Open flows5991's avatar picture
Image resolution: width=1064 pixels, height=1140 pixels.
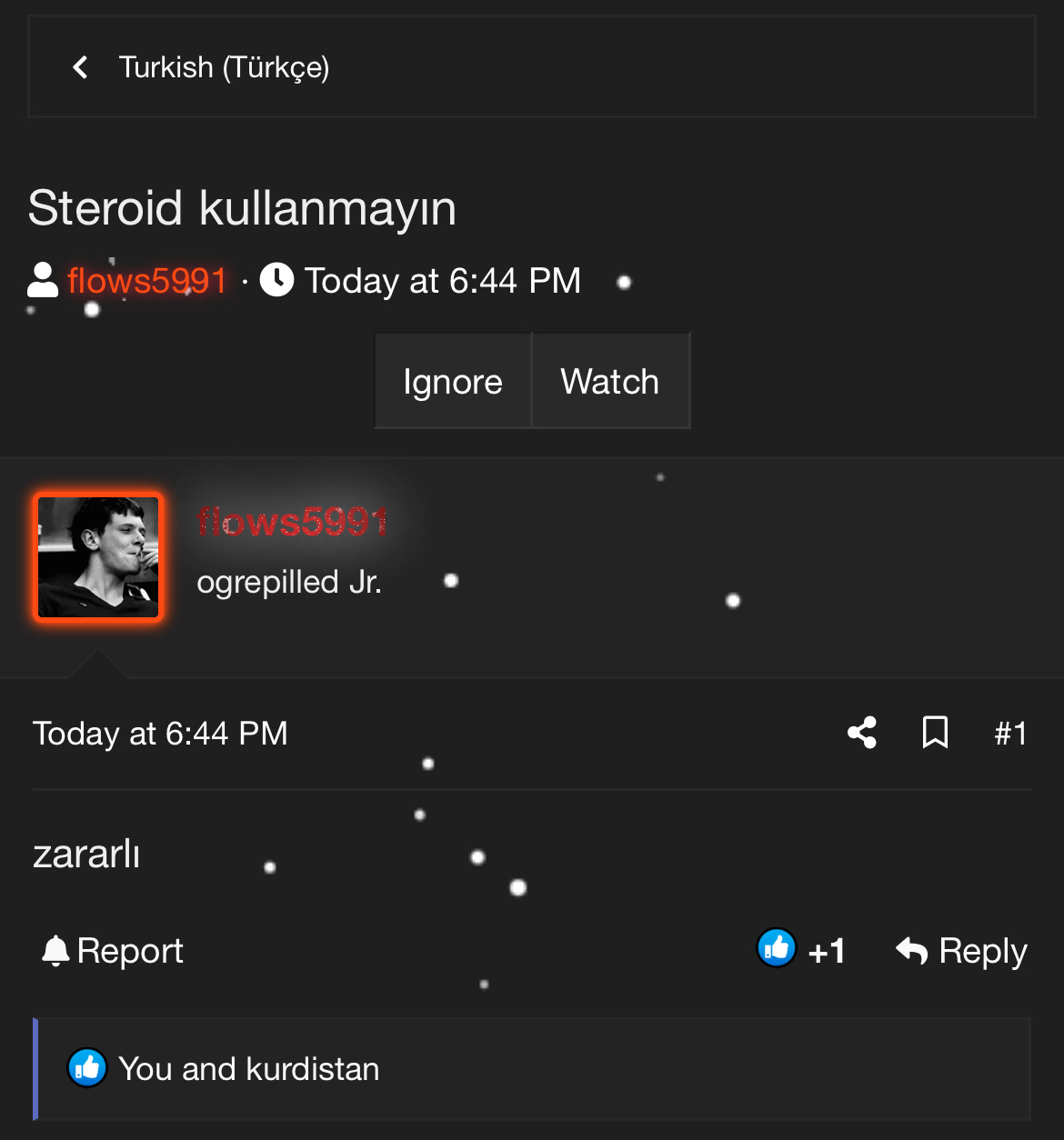tap(98, 557)
